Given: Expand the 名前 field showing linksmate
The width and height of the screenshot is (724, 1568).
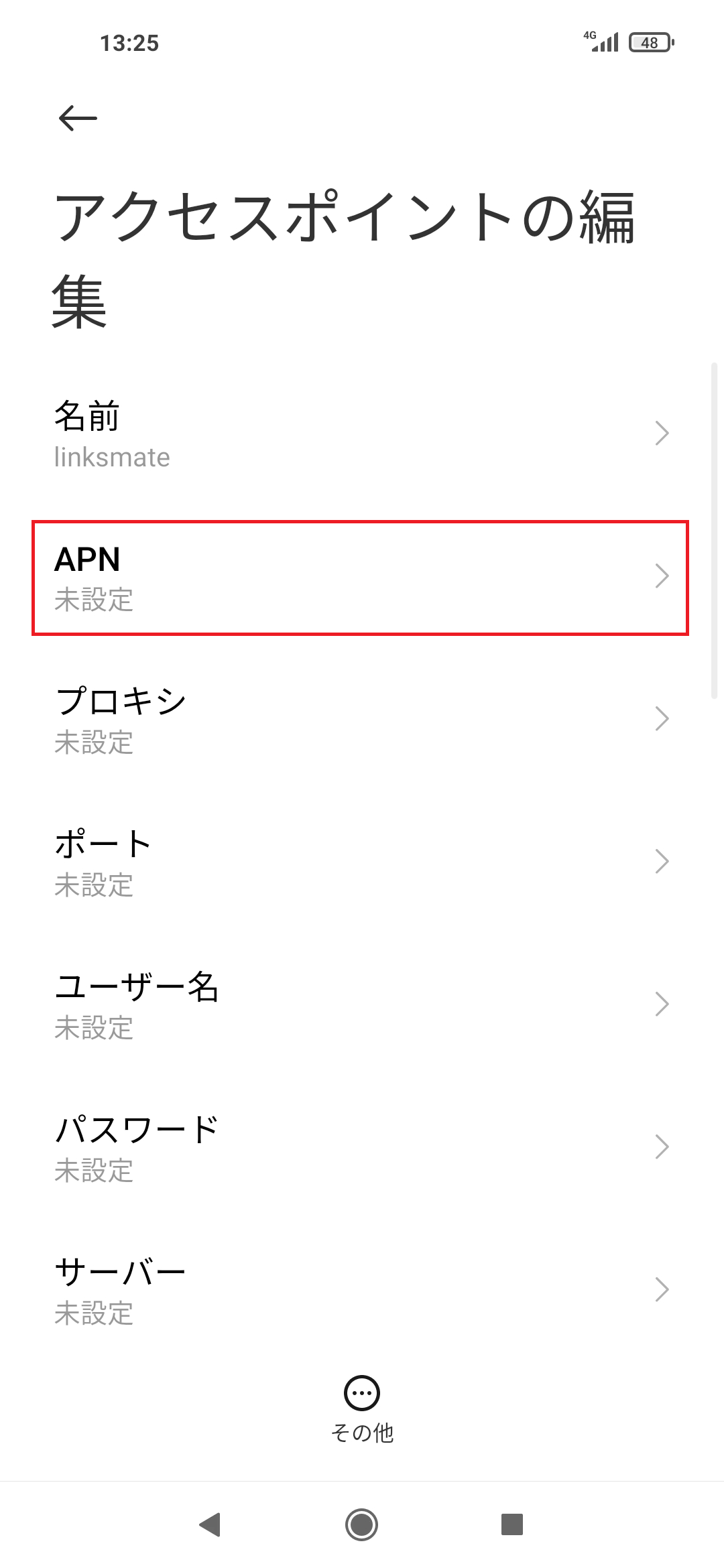Looking at the screenshot, I should point(362,434).
